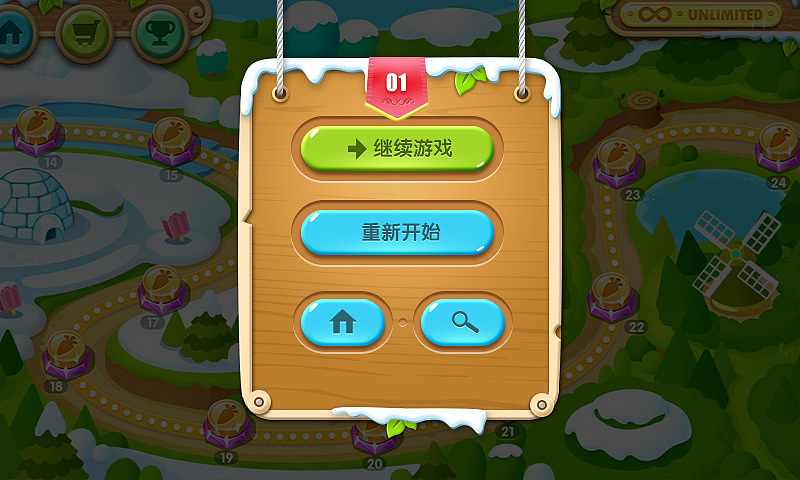Screen dimensions: 800x480
Task: Tap the magnifier button in the dialog
Action: (x=462, y=322)
